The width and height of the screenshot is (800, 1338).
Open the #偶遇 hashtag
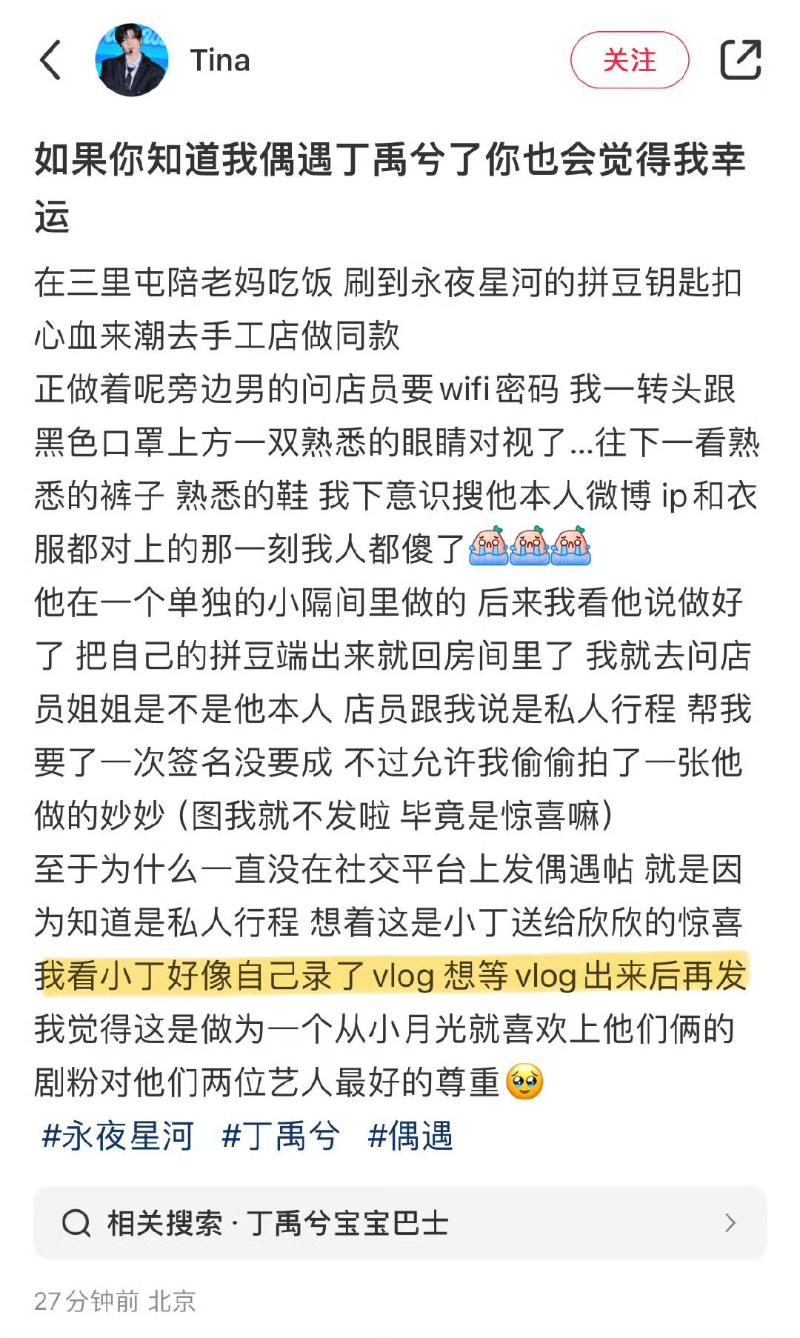[x=410, y=1136]
